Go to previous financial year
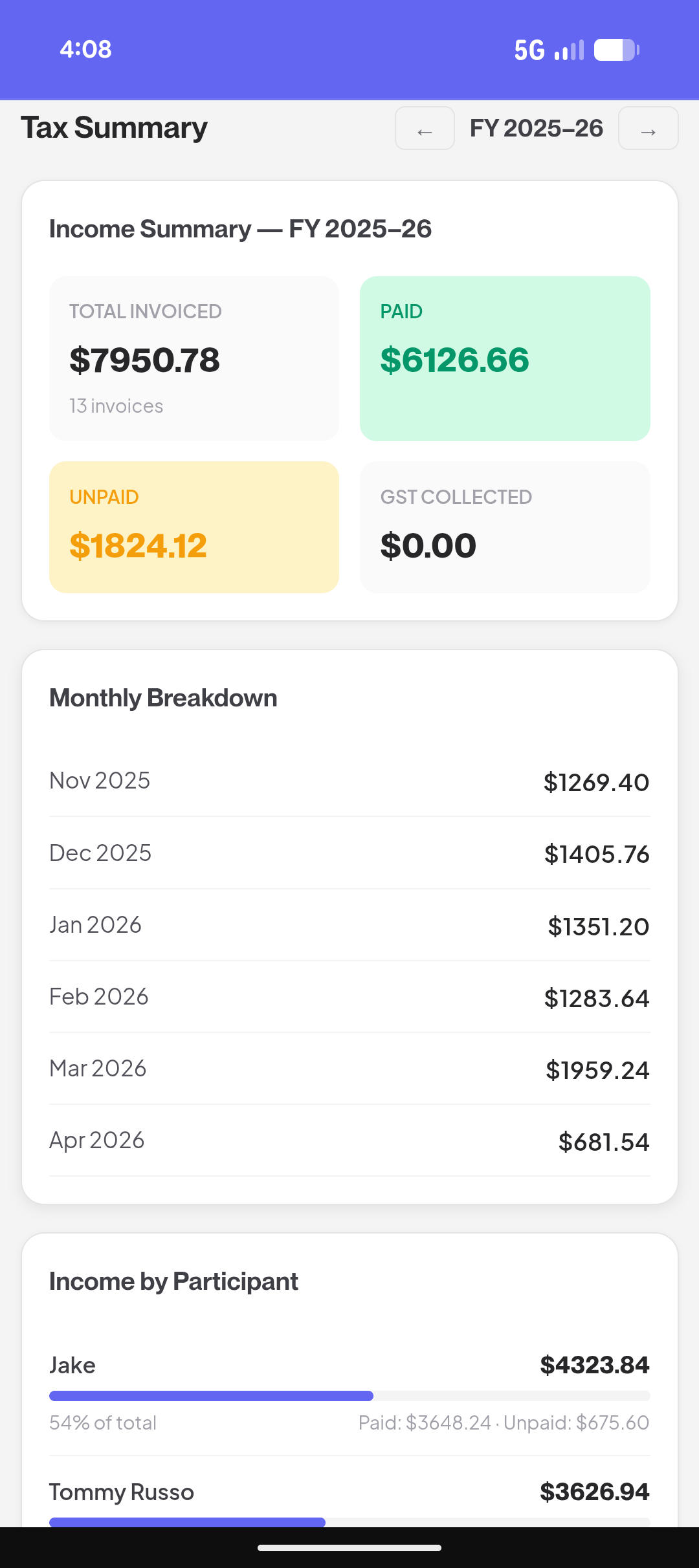 [x=425, y=129]
